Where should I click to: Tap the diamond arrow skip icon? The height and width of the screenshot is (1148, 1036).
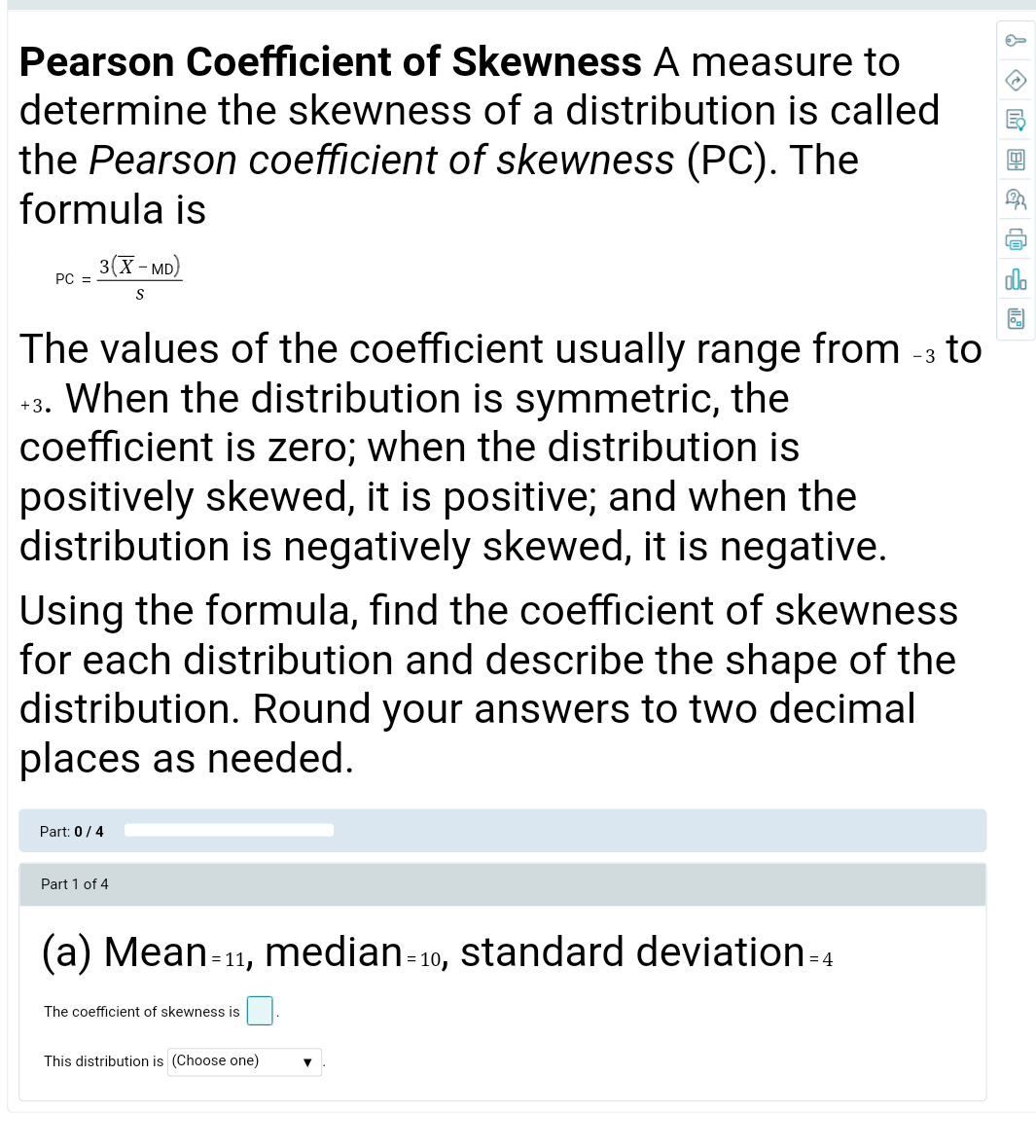point(1016,80)
